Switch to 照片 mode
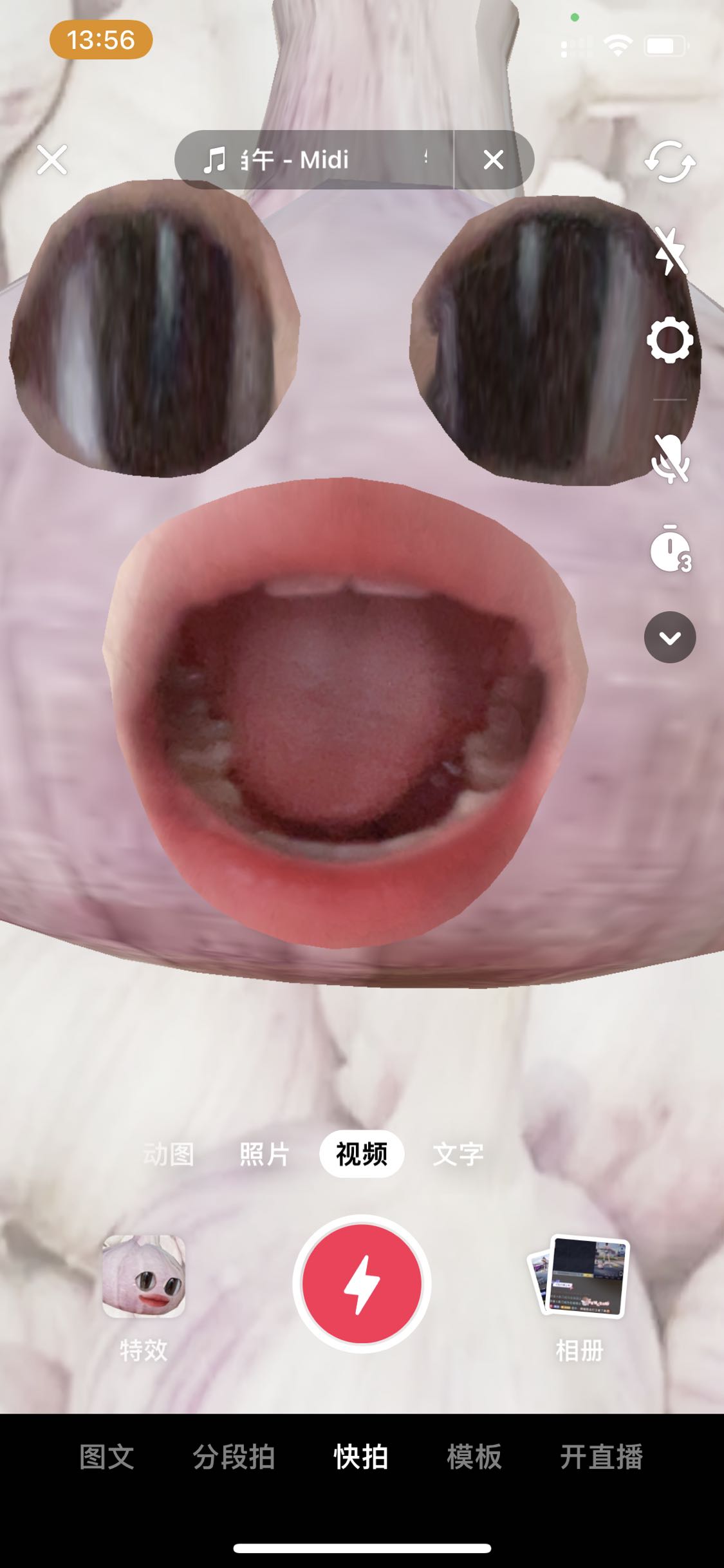Viewport: 724px width, 1568px height. coord(265,1153)
